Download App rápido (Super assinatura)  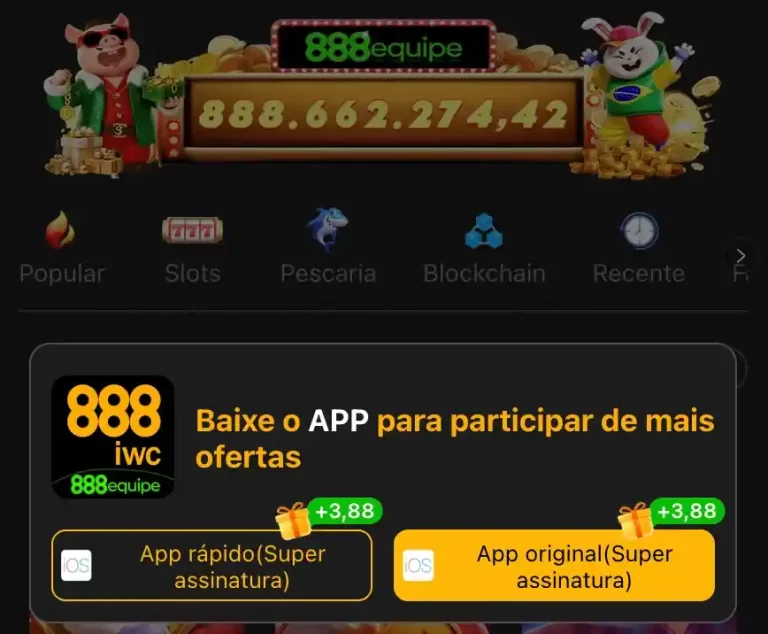click(212, 566)
